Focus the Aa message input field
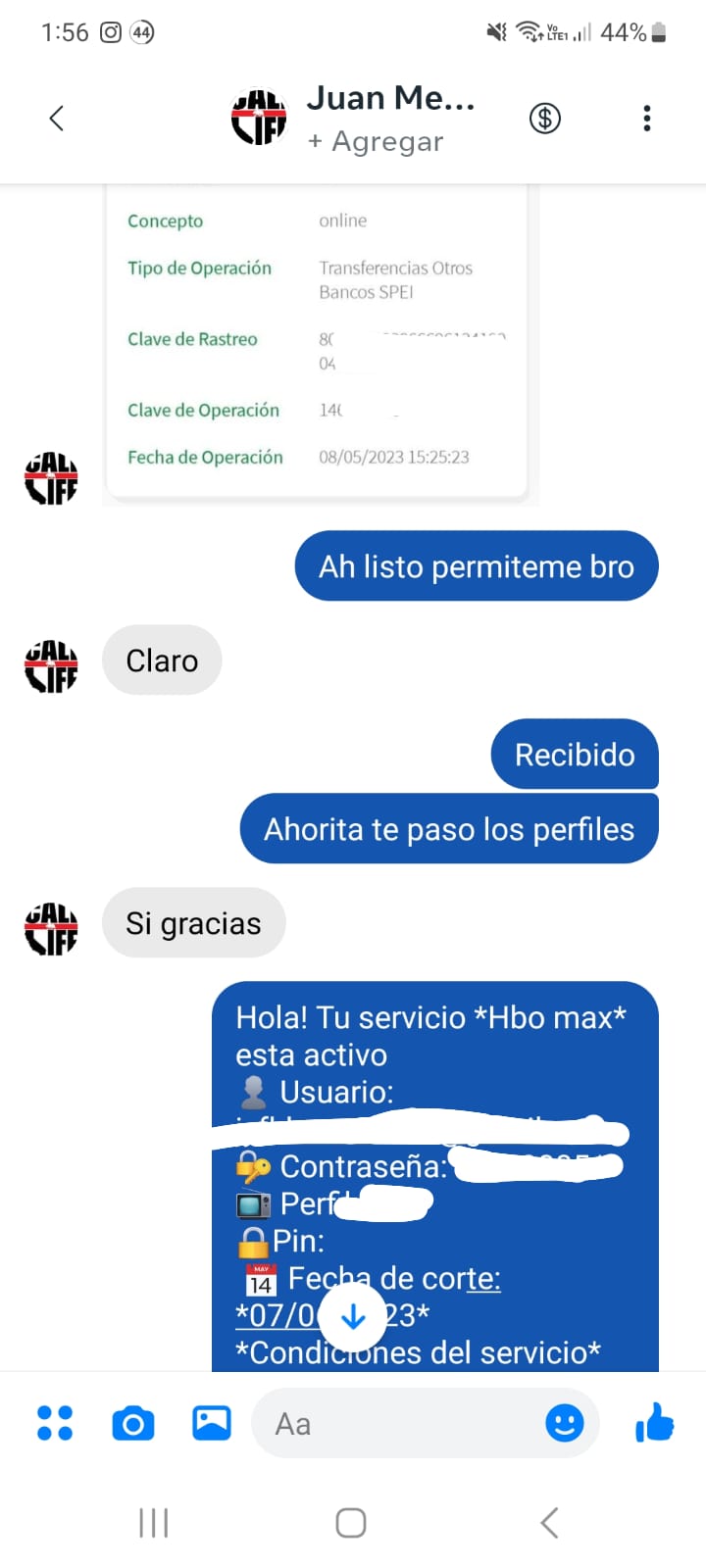 tap(402, 1423)
